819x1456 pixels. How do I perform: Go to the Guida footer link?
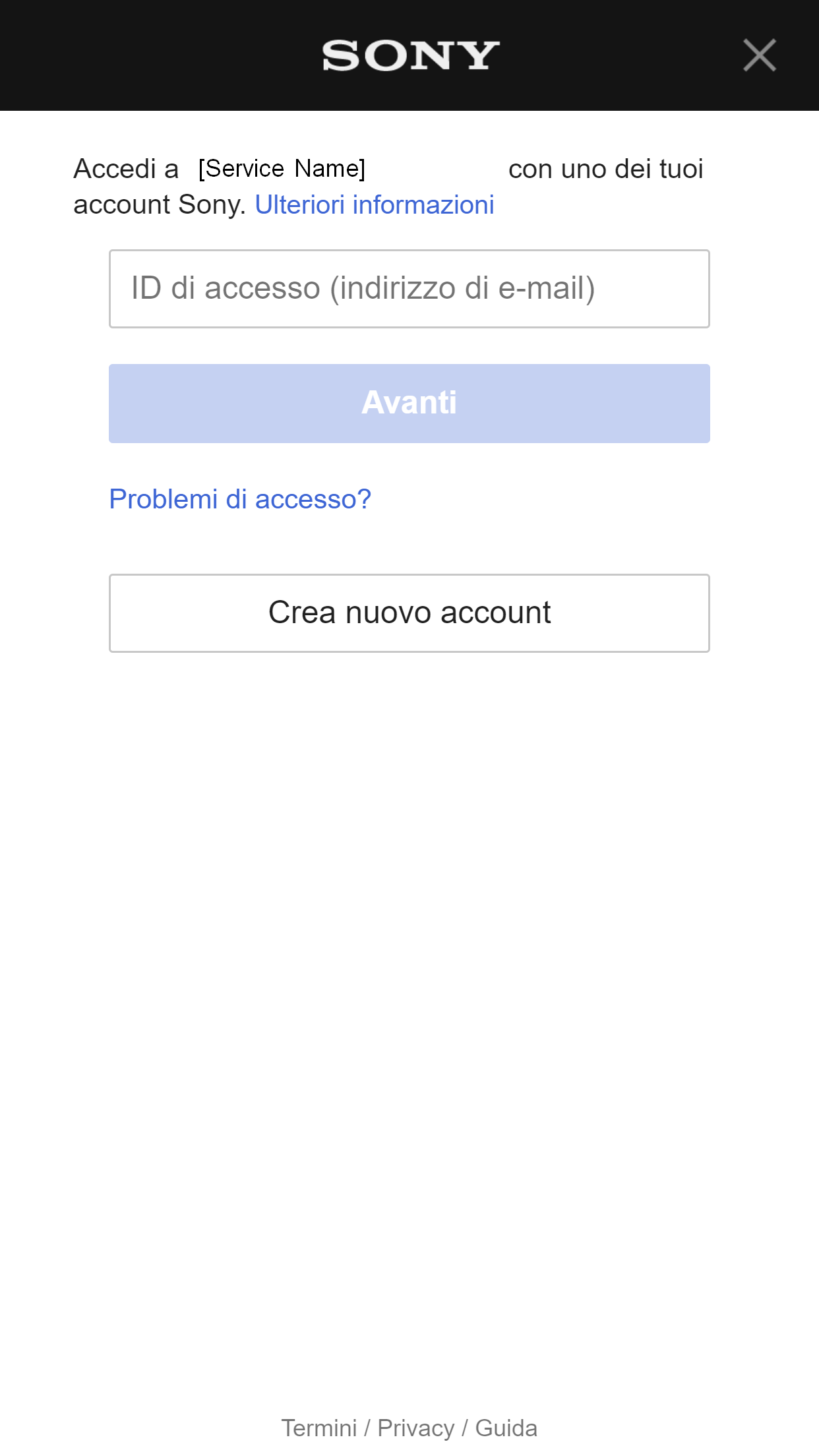coord(506,1428)
